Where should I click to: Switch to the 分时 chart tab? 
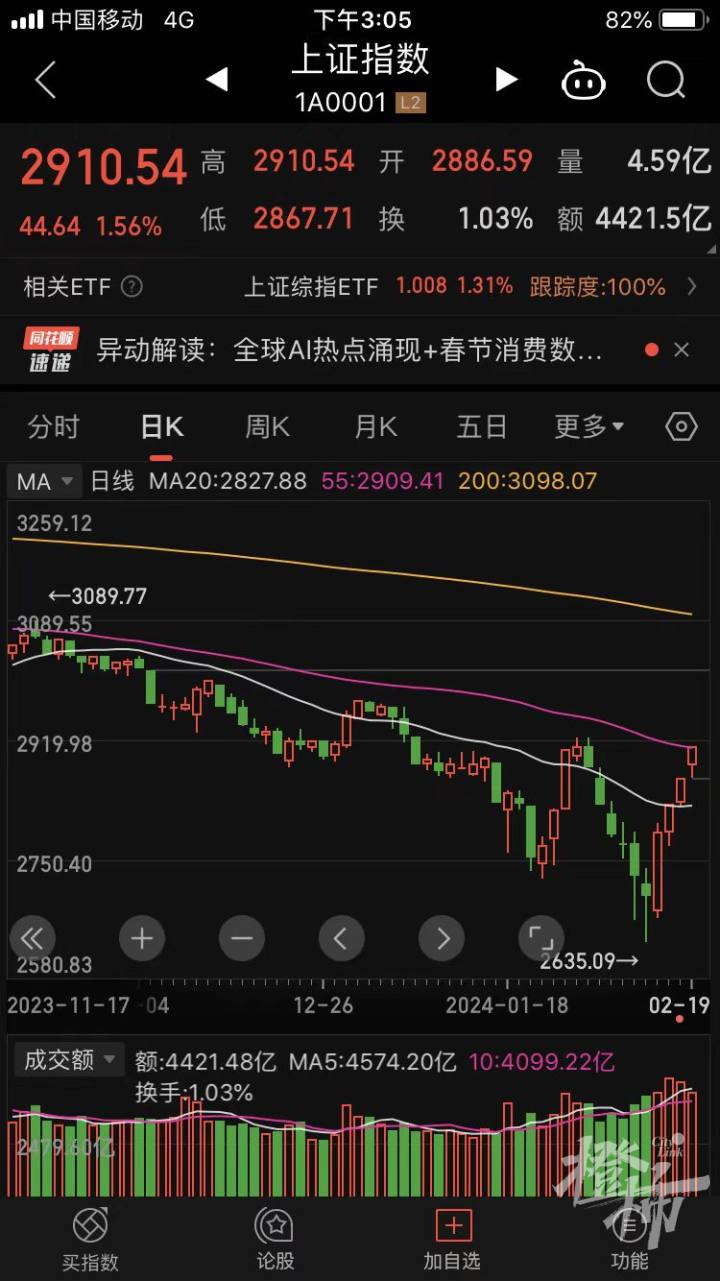53,427
